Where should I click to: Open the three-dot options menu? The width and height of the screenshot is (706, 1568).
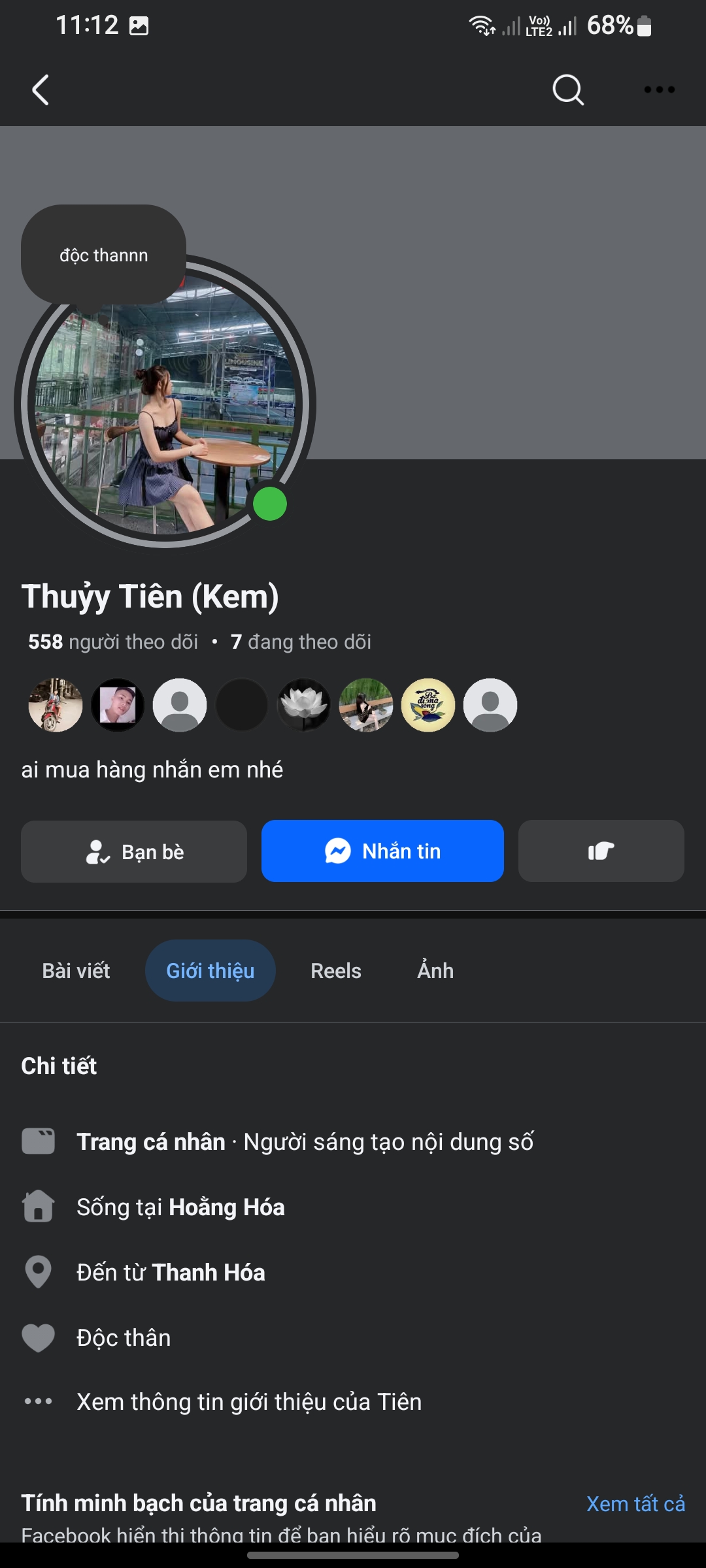click(x=658, y=91)
